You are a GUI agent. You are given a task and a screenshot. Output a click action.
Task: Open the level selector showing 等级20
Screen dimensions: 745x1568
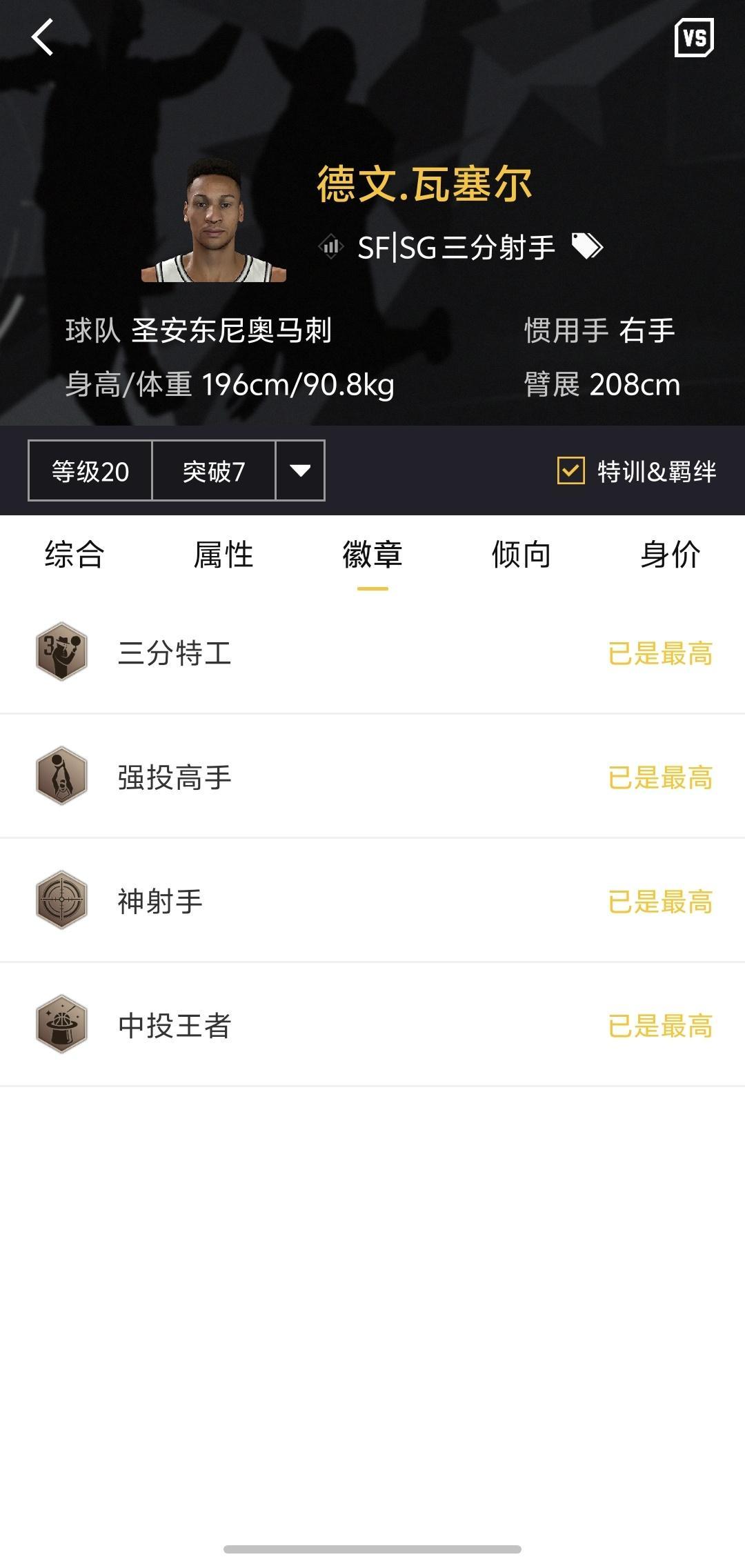point(90,470)
